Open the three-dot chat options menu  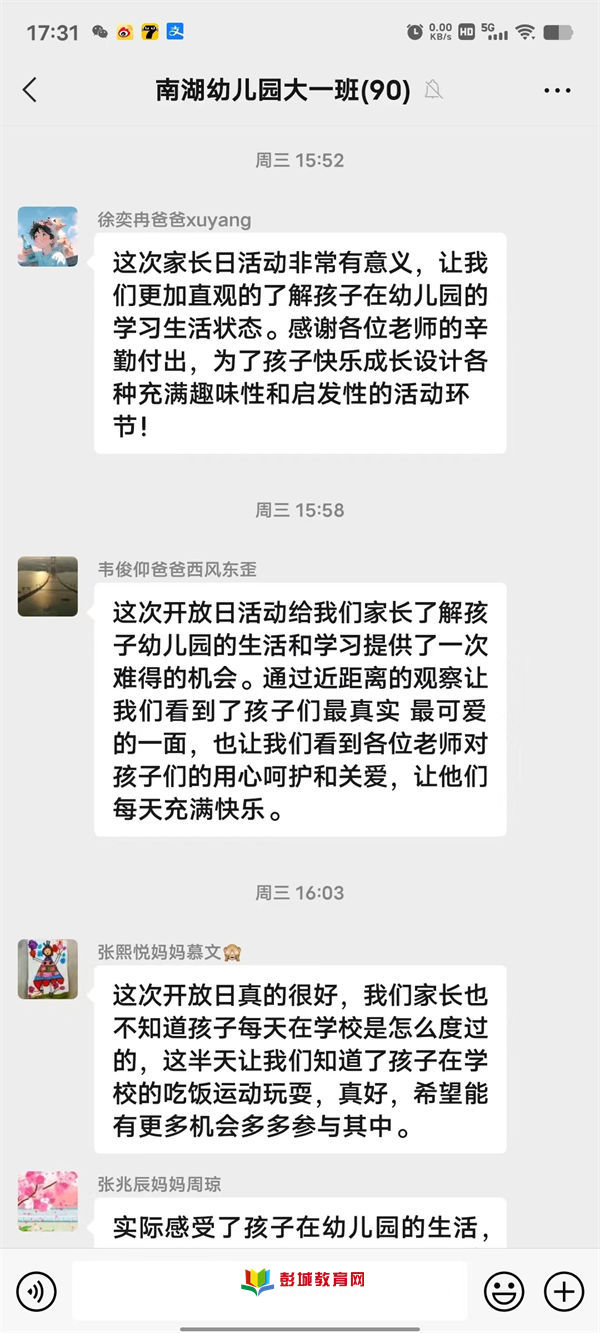557,90
